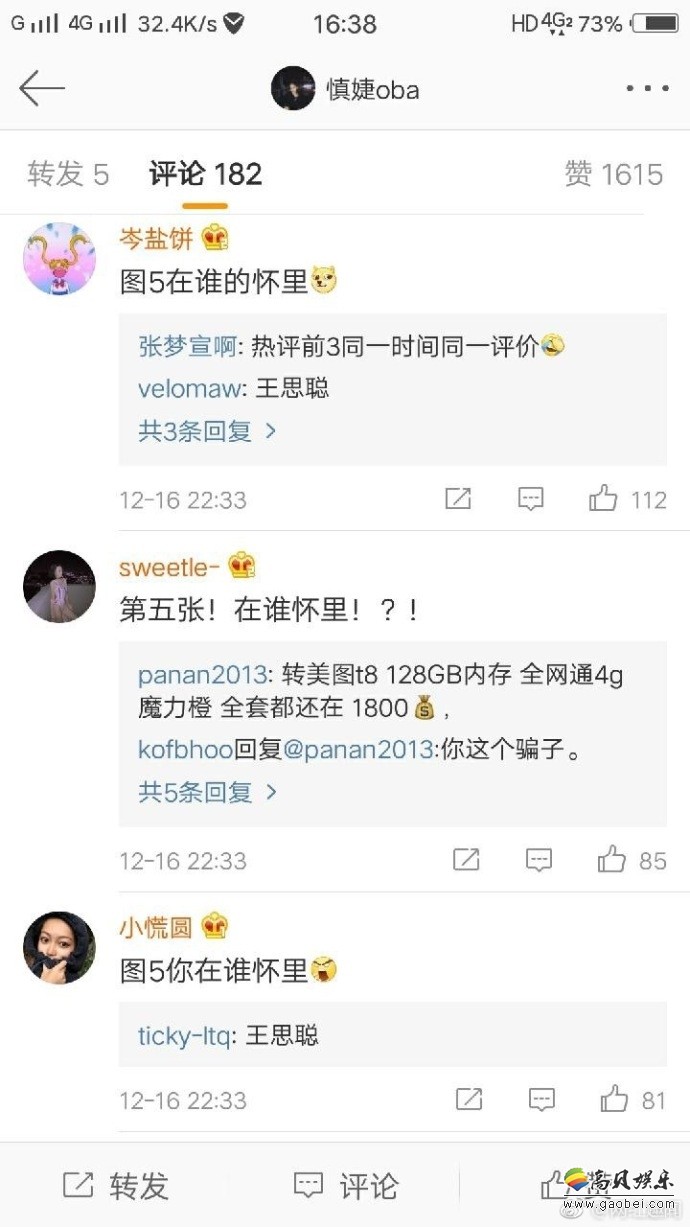The height and width of the screenshot is (1227, 690).
Task: Like sweetle-'s comment with 85 likes
Action: (x=611, y=860)
